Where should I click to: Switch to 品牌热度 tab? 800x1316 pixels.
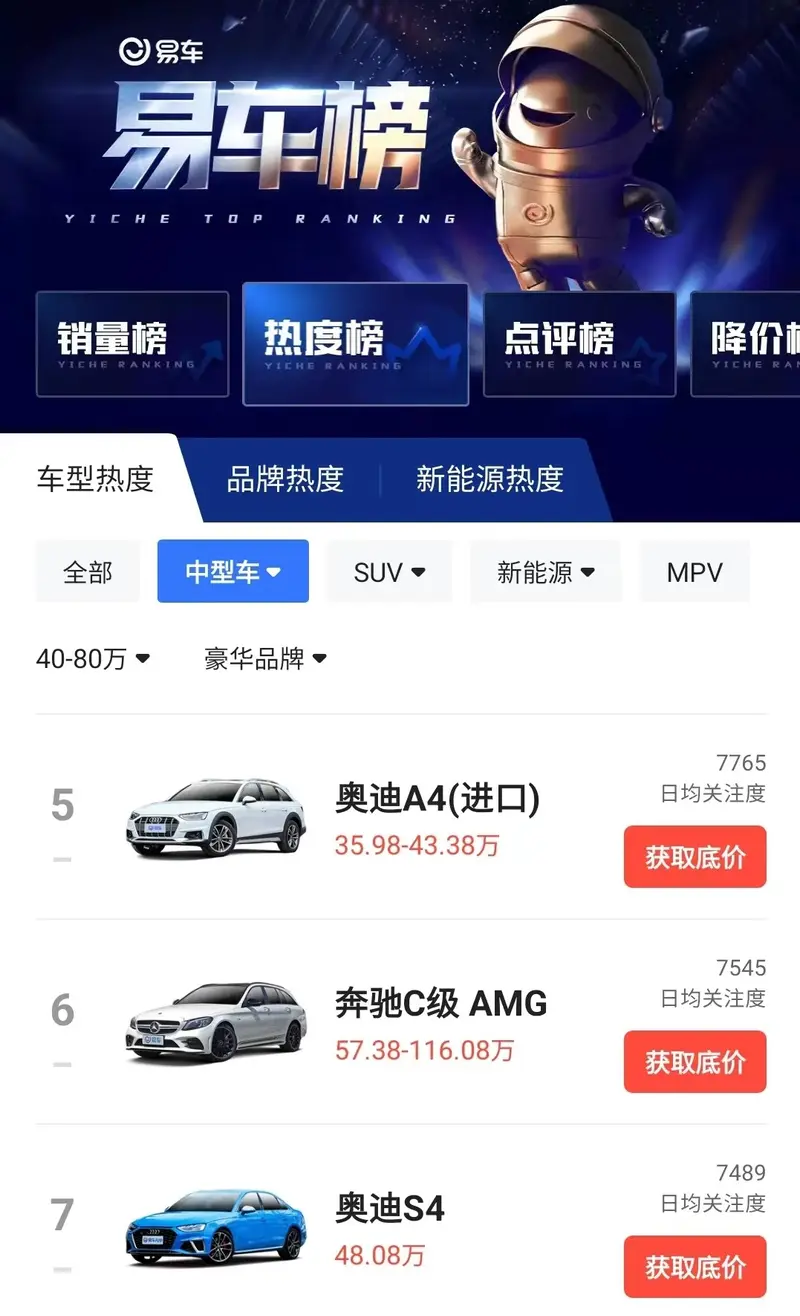[285, 479]
